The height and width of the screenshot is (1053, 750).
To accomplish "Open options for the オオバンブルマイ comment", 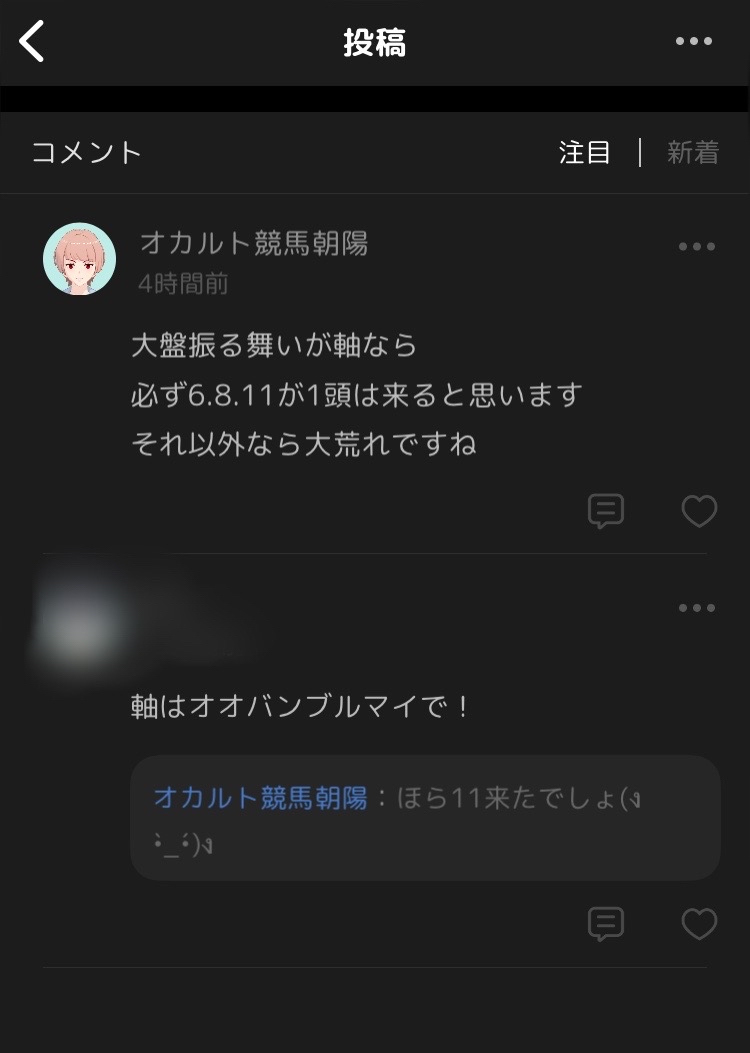I will pyautogui.click(x=696, y=608).
